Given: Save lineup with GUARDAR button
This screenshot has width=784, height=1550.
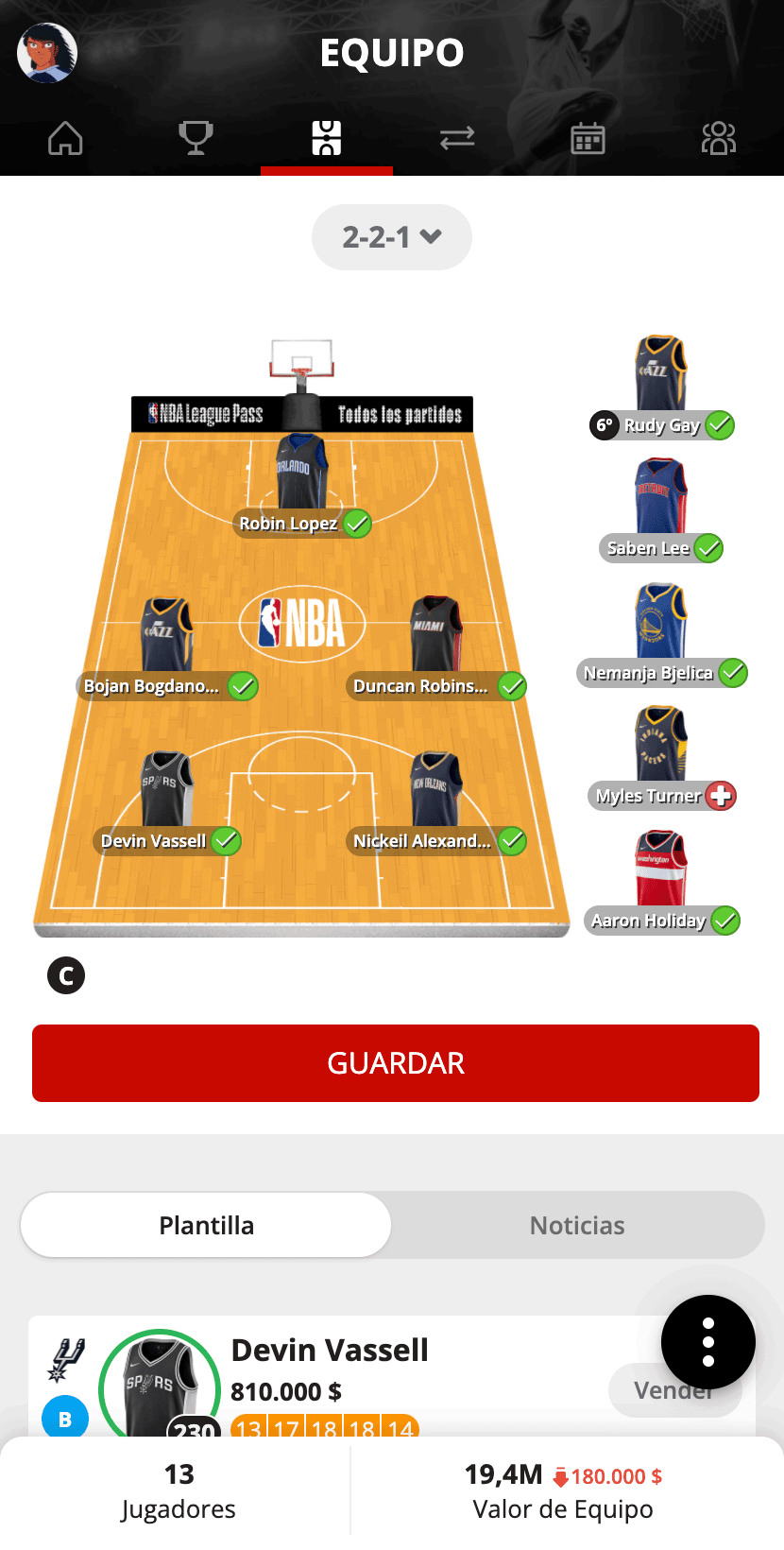Looking at the screenshot, I should pyautogui.click(x=396, y=1063).
